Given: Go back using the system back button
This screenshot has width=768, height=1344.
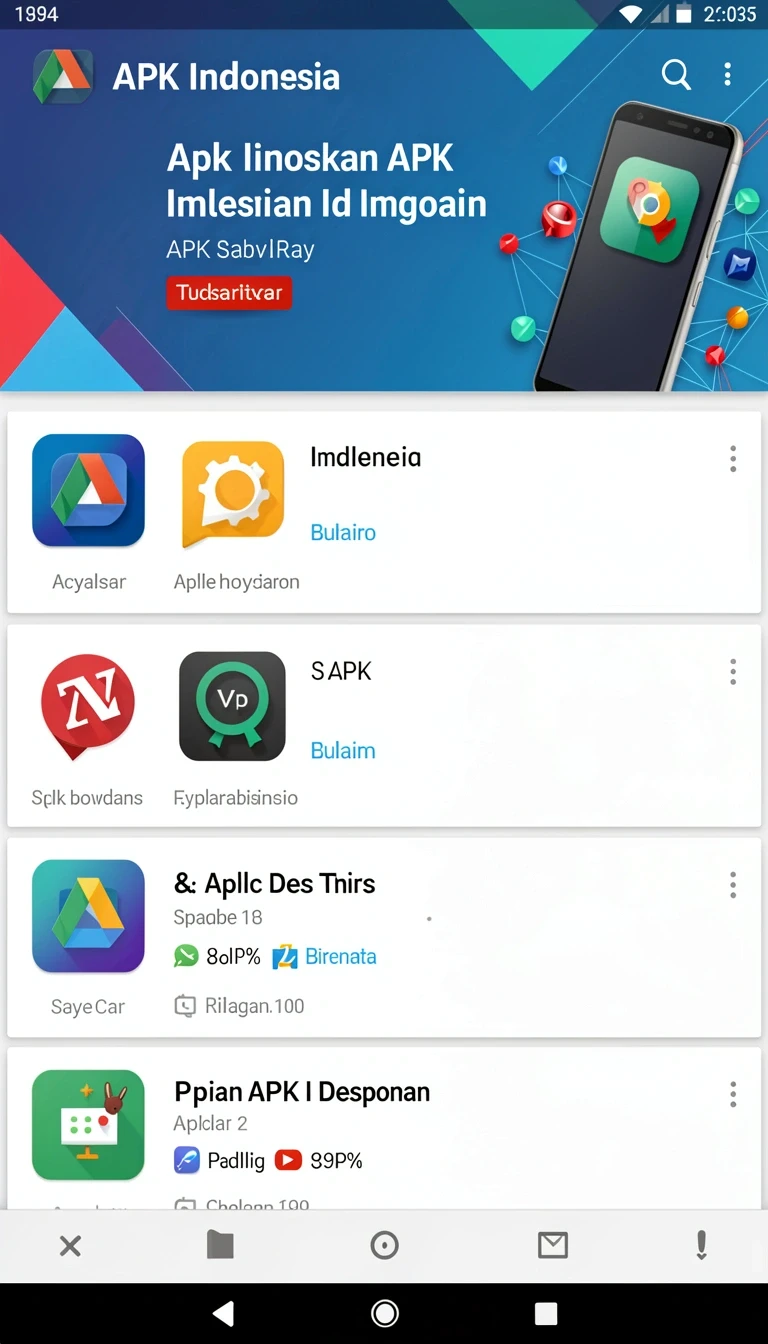Looking at the screenshot, I should 224,1313.
